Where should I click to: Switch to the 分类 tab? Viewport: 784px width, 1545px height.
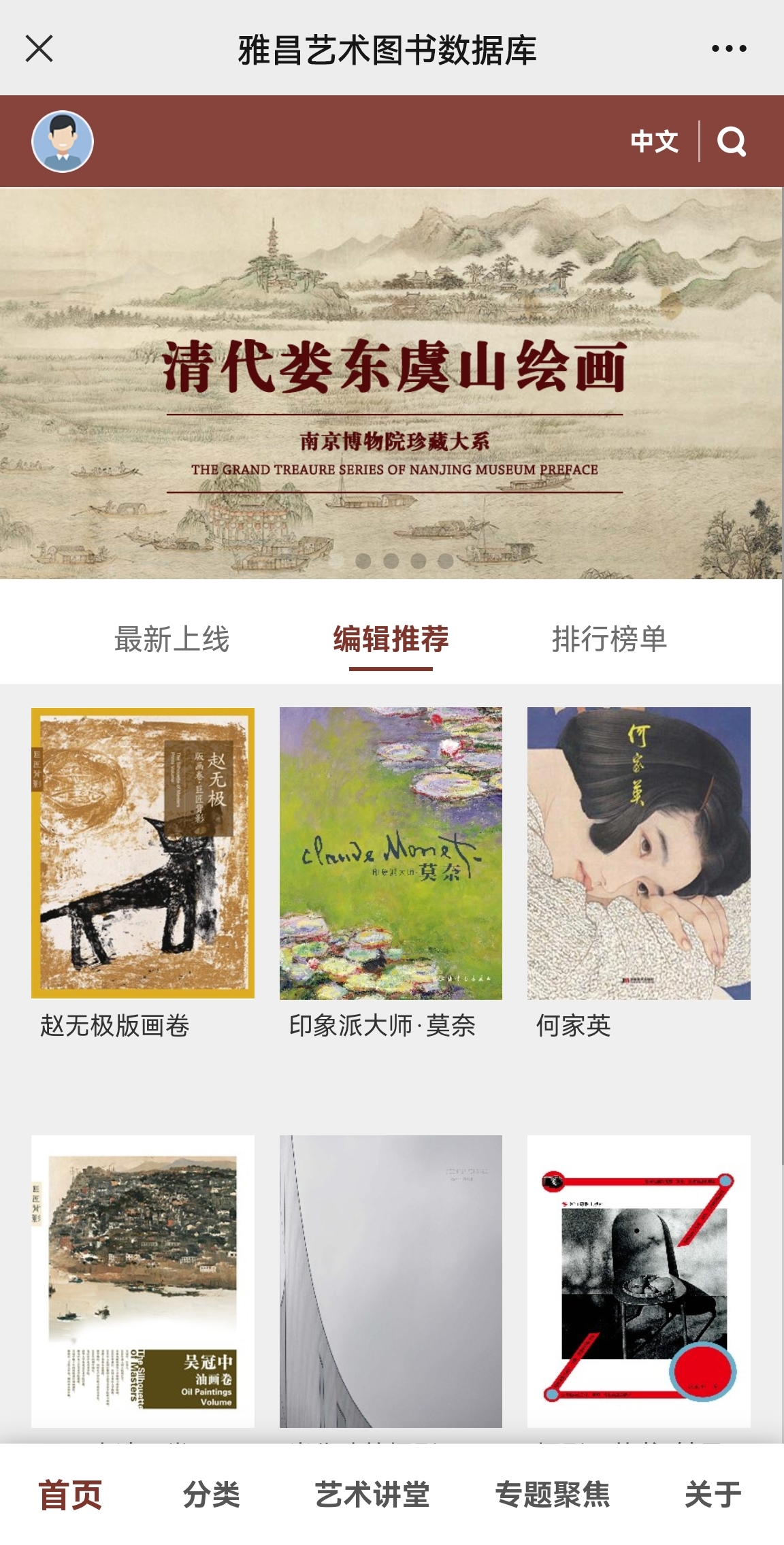point(212,1495)
